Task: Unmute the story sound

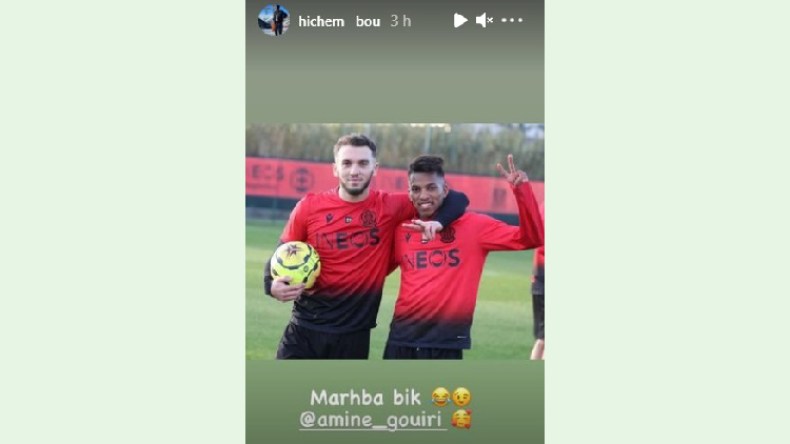Action: tap(484, 20)
